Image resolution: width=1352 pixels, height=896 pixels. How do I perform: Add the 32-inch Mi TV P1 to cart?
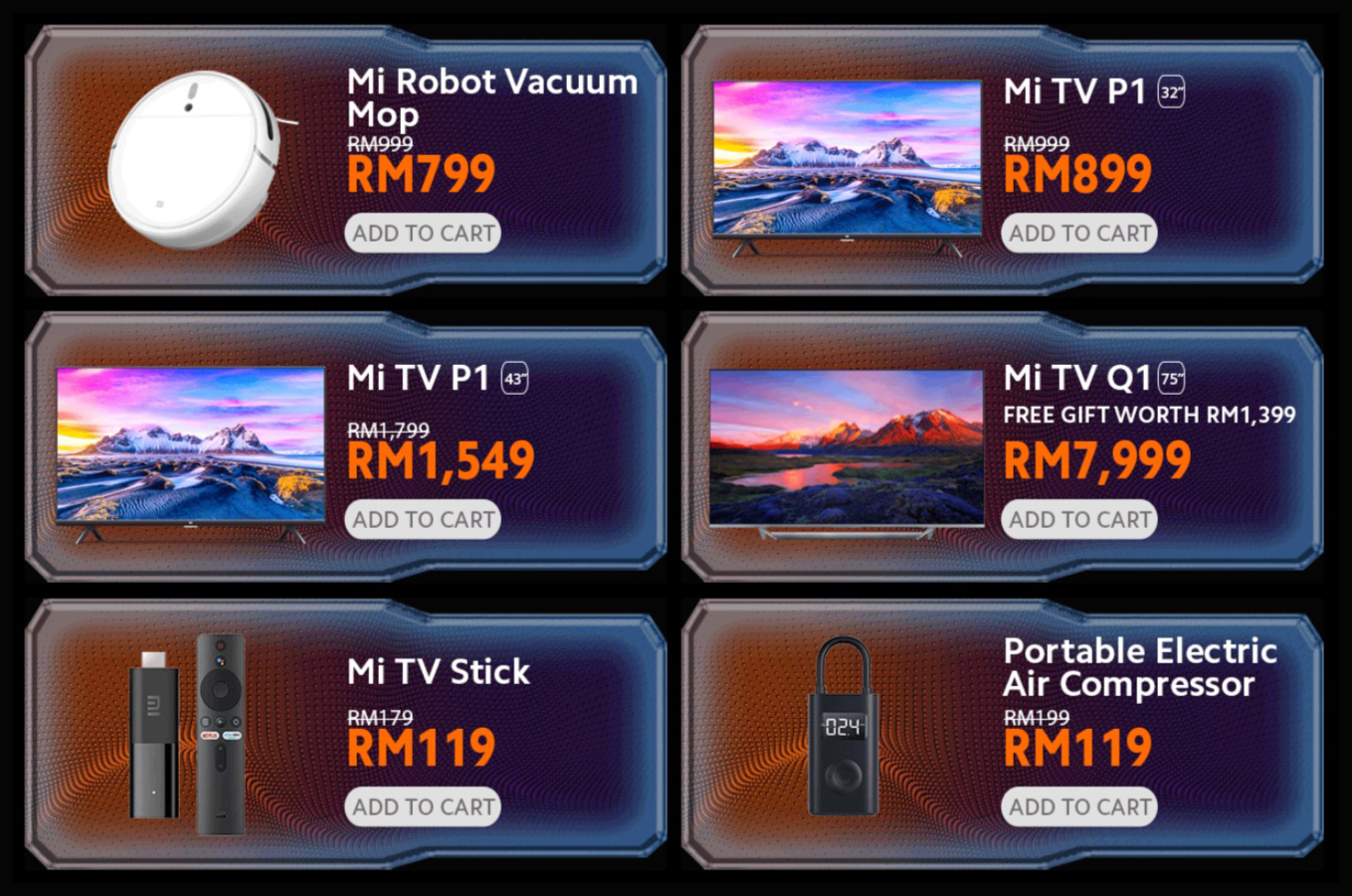pyautogui.click(x=1079, y=234)
